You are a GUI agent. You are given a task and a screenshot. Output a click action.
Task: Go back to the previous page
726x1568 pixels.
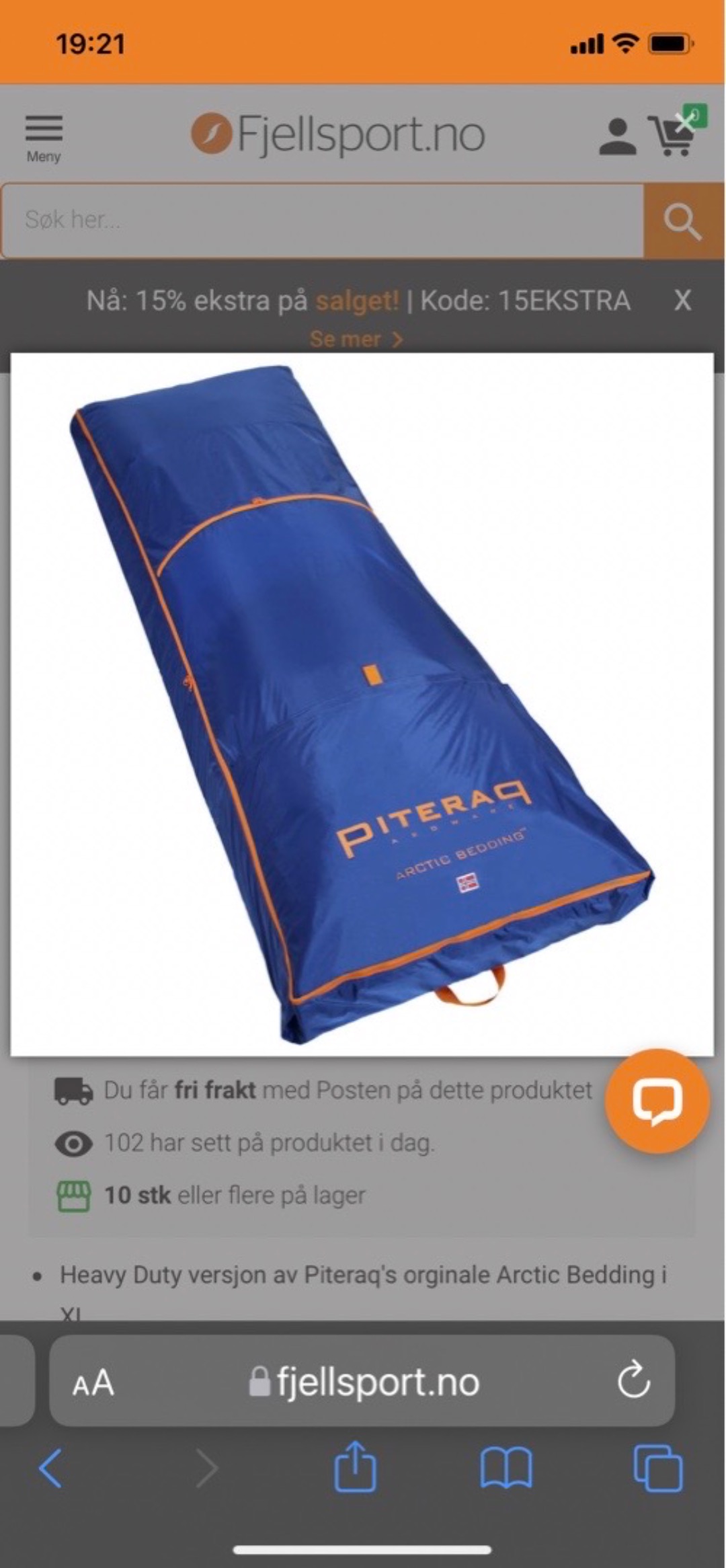coord(51,1468)
